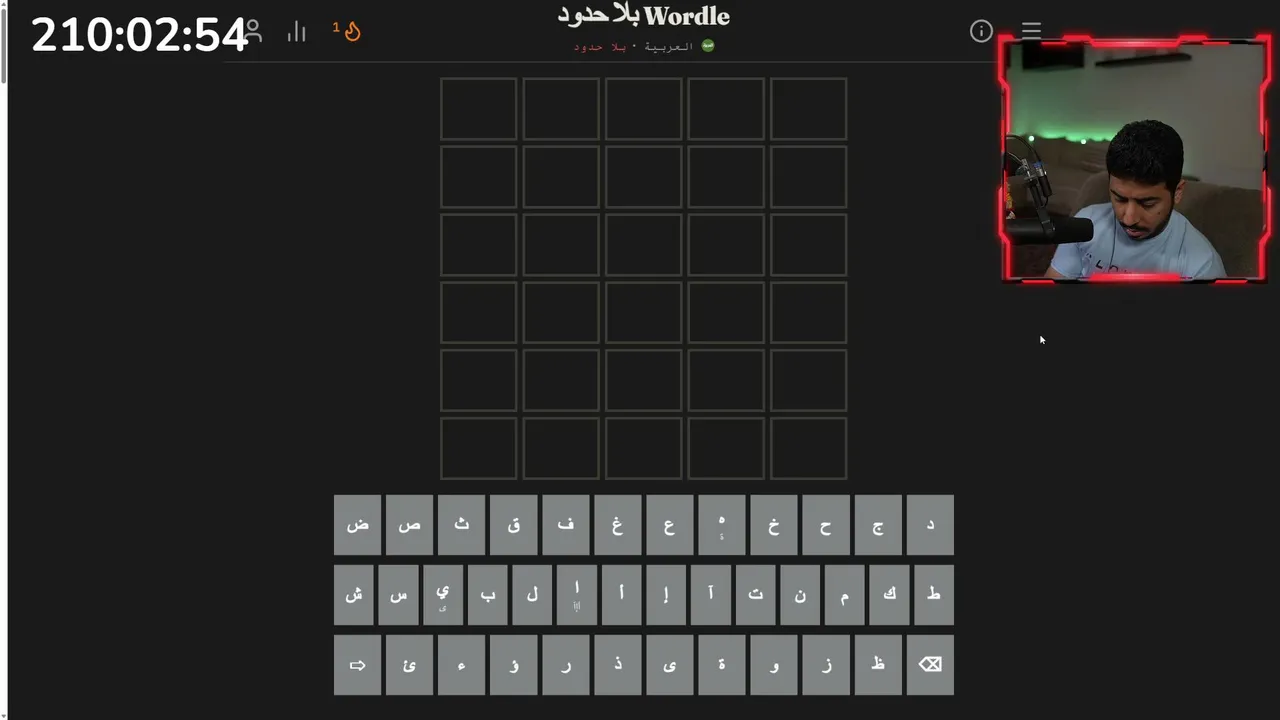Viewport: 1280px width, 720px height.
Task: Open the statistics bar chart icon
Action: click(x=296, y=32)
